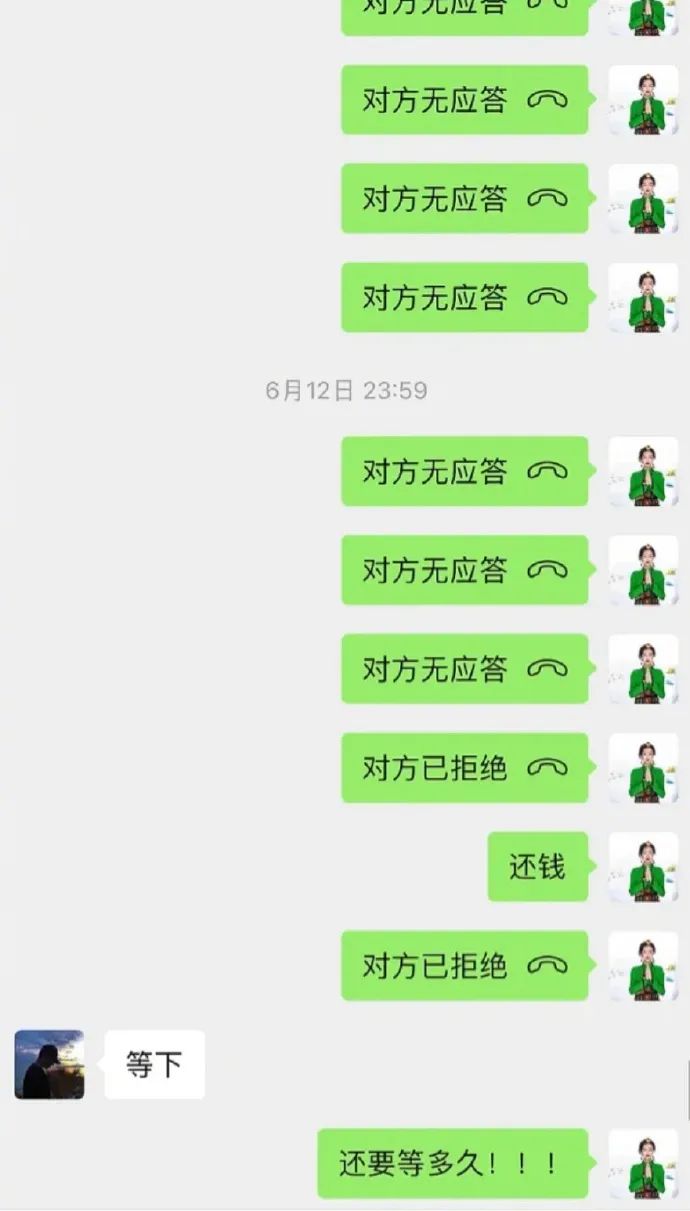Tap the avatar beside 还要等多久!!! message
This screenshot has width=690, height=1211.
tap(643, 1163)
